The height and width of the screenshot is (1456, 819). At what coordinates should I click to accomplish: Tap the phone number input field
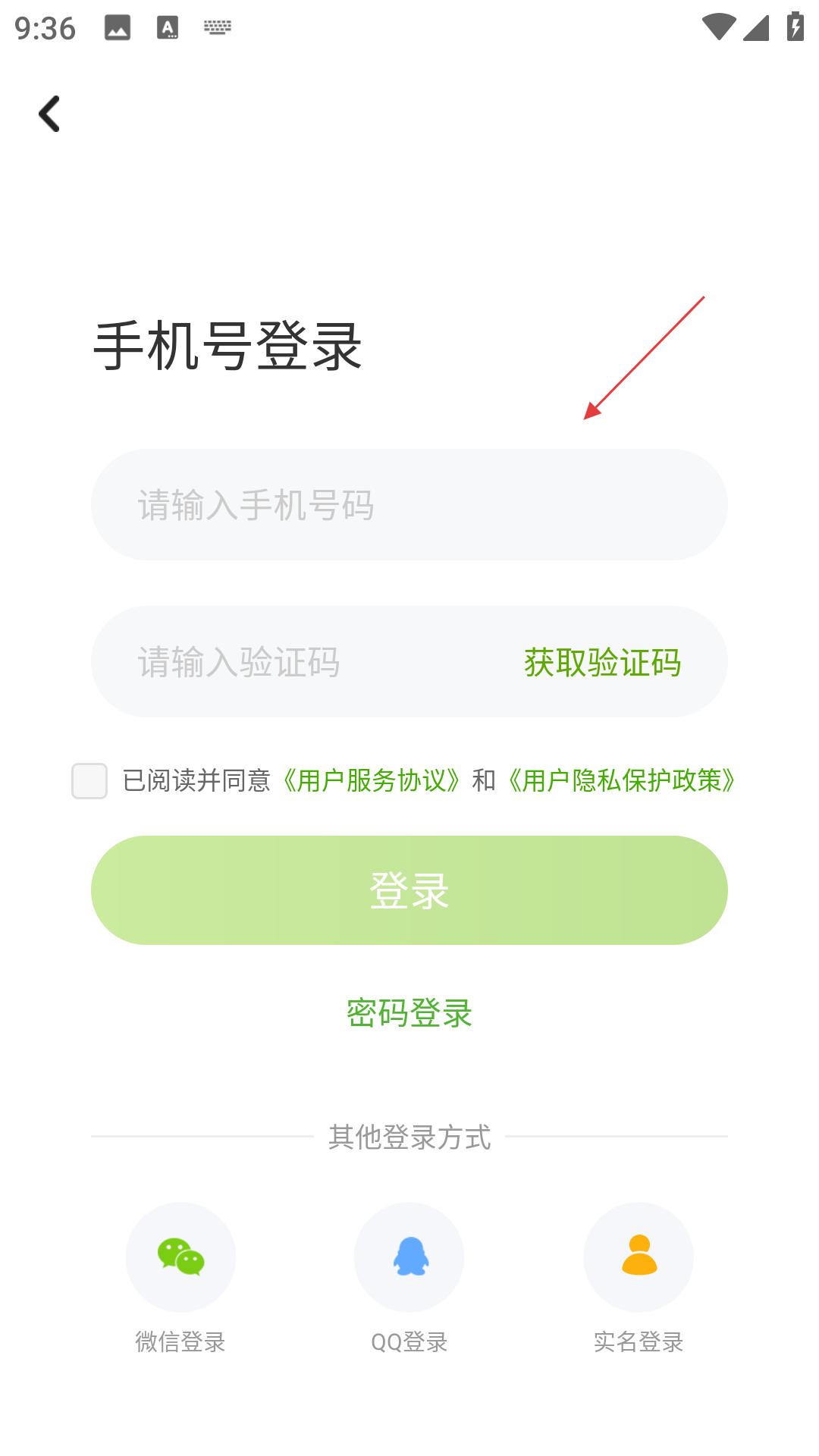coord(409,505)
